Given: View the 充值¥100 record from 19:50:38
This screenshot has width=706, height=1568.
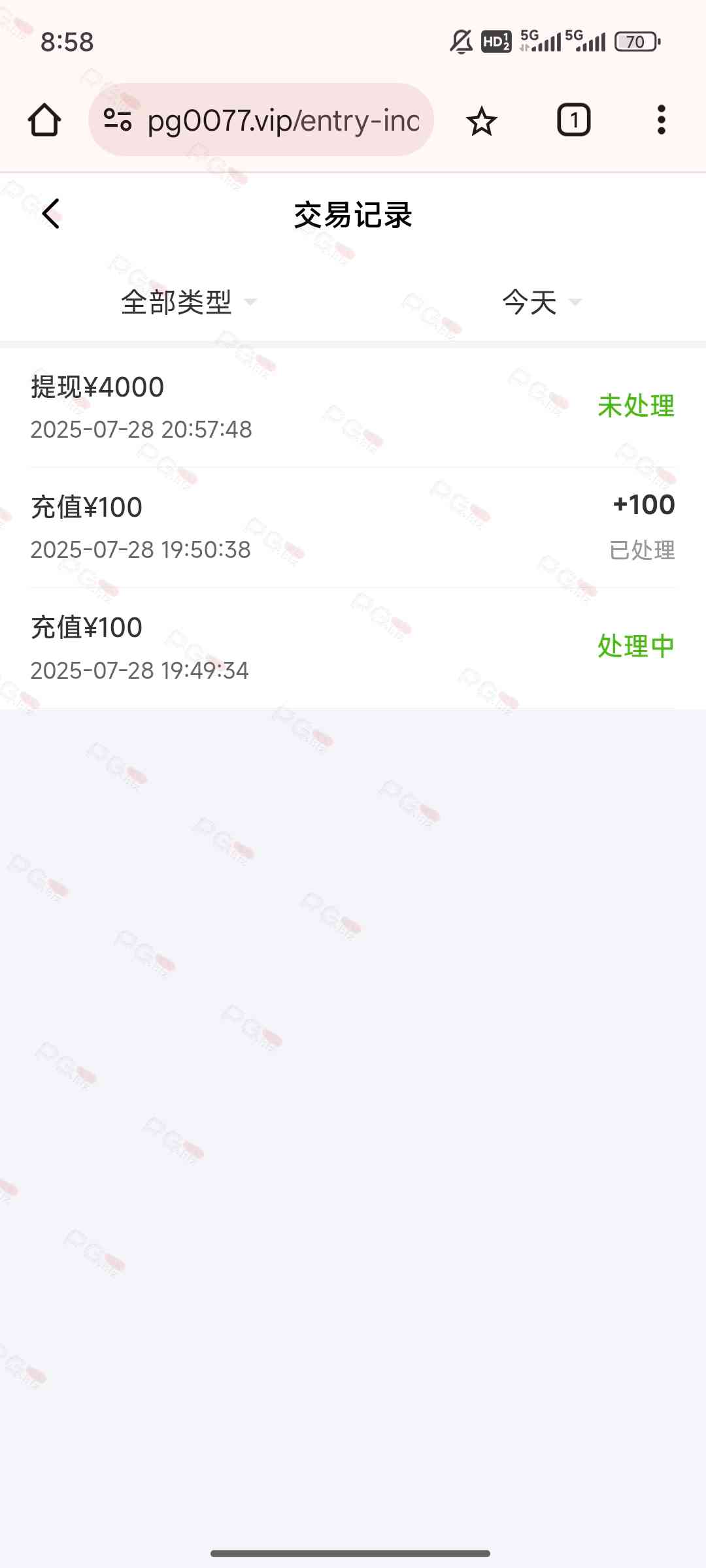Looking at the screenshot, I should pos(353,527).
